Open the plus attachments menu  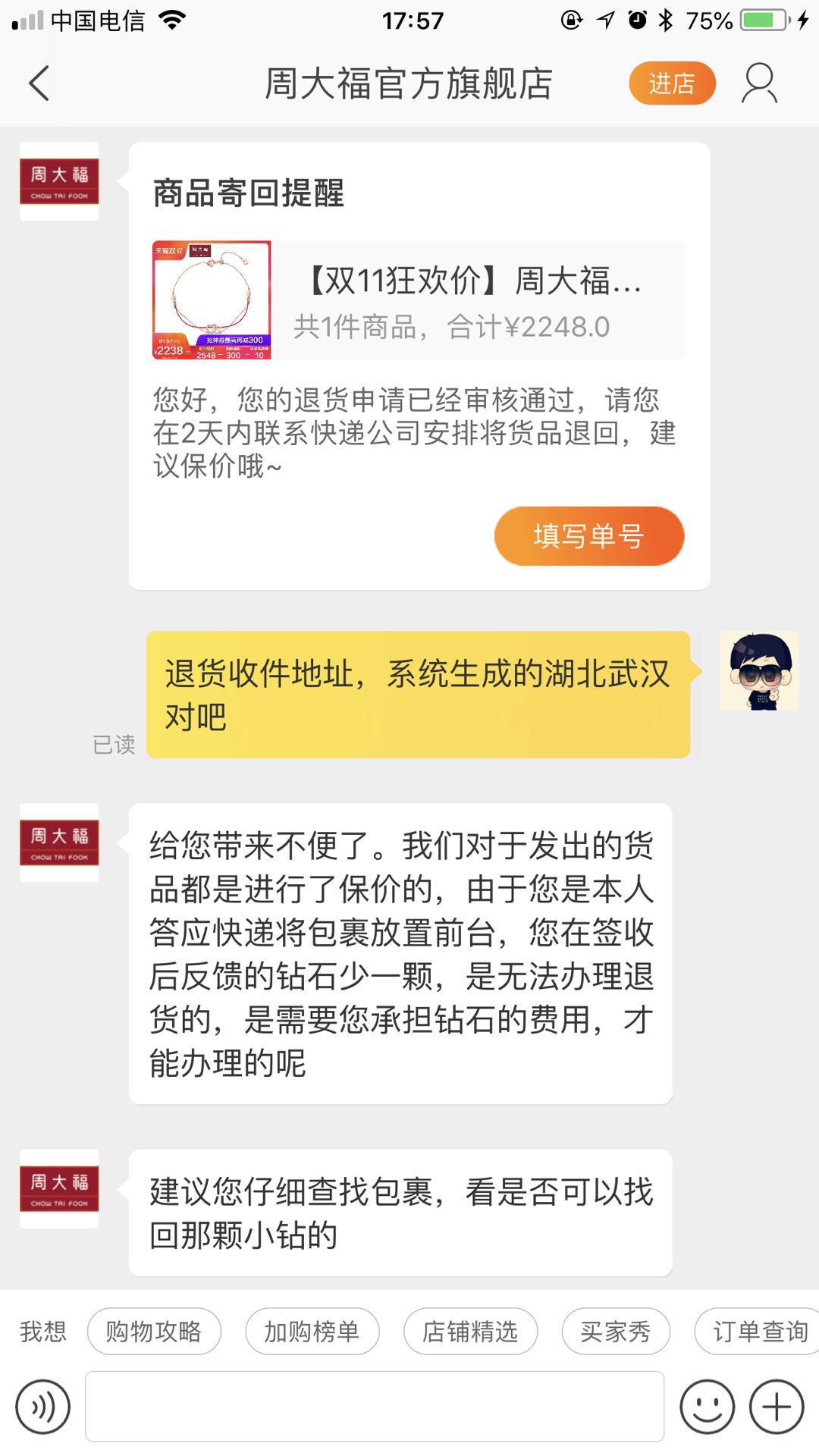point(777,1407)
